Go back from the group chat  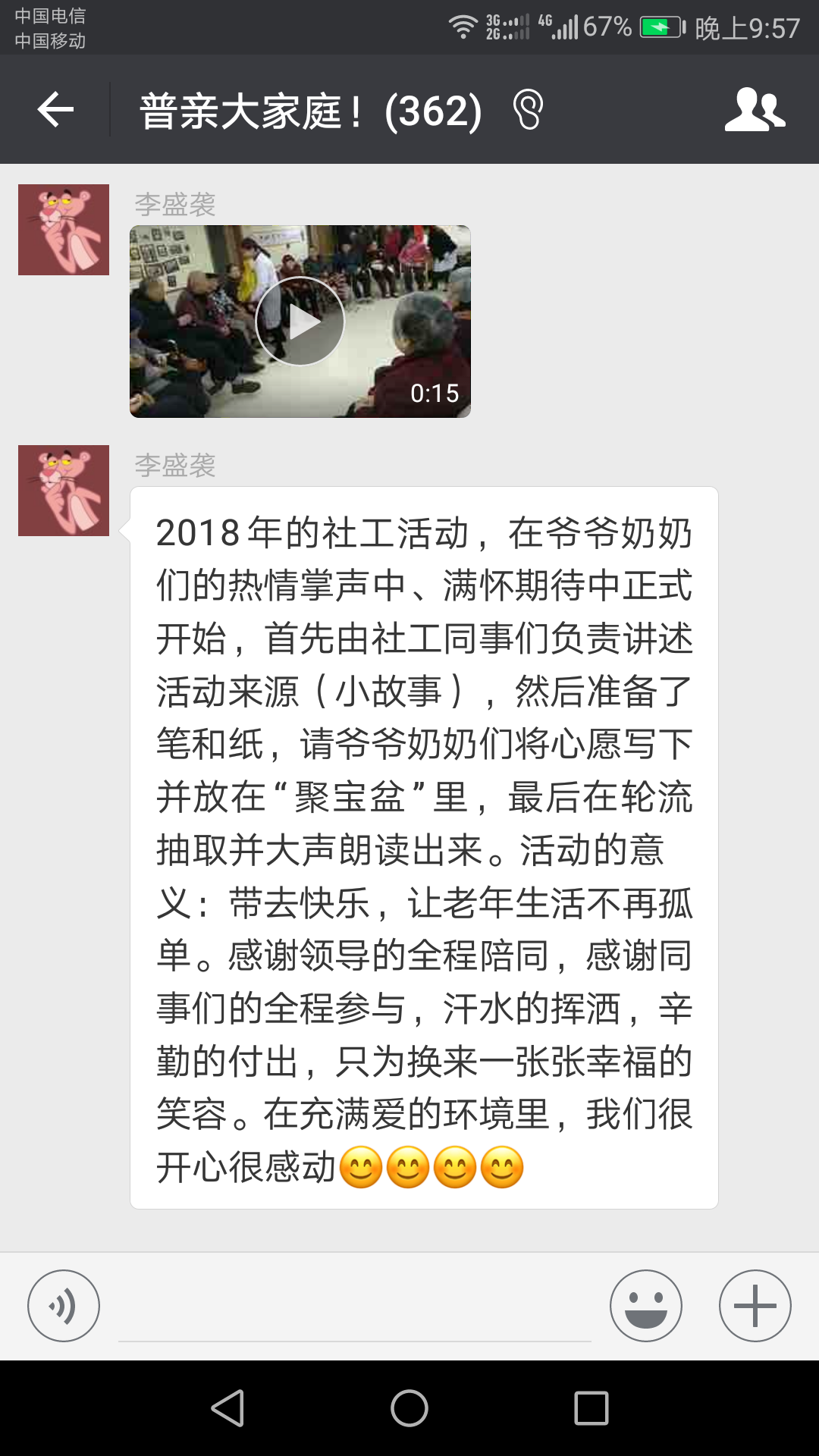(x=55, y=110)
